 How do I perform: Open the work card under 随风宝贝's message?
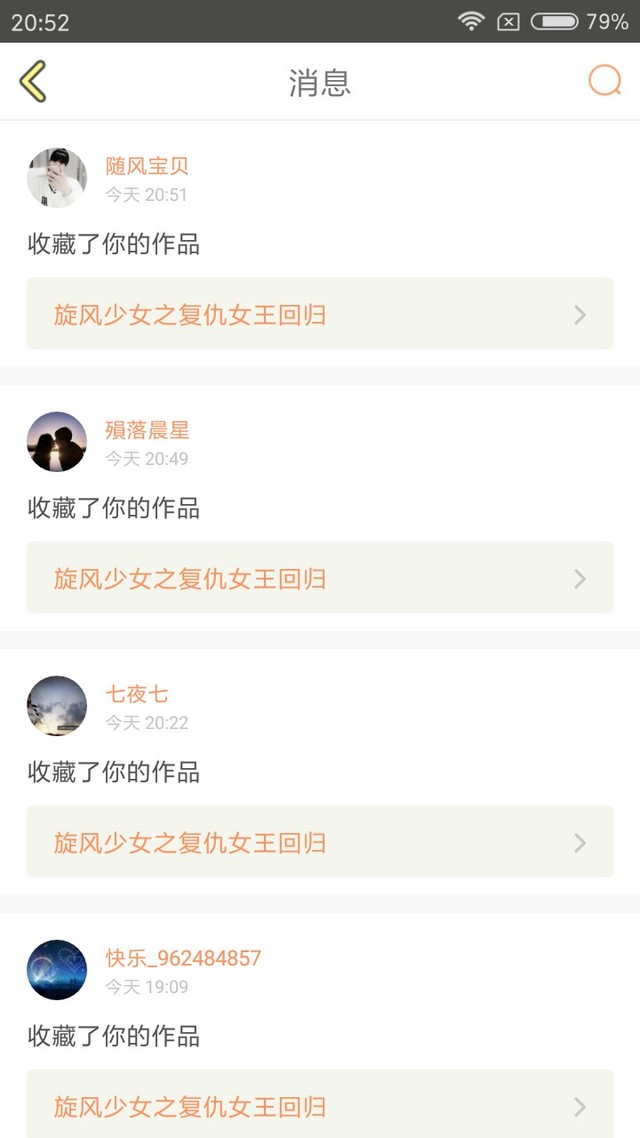click(x=320, y=314)
